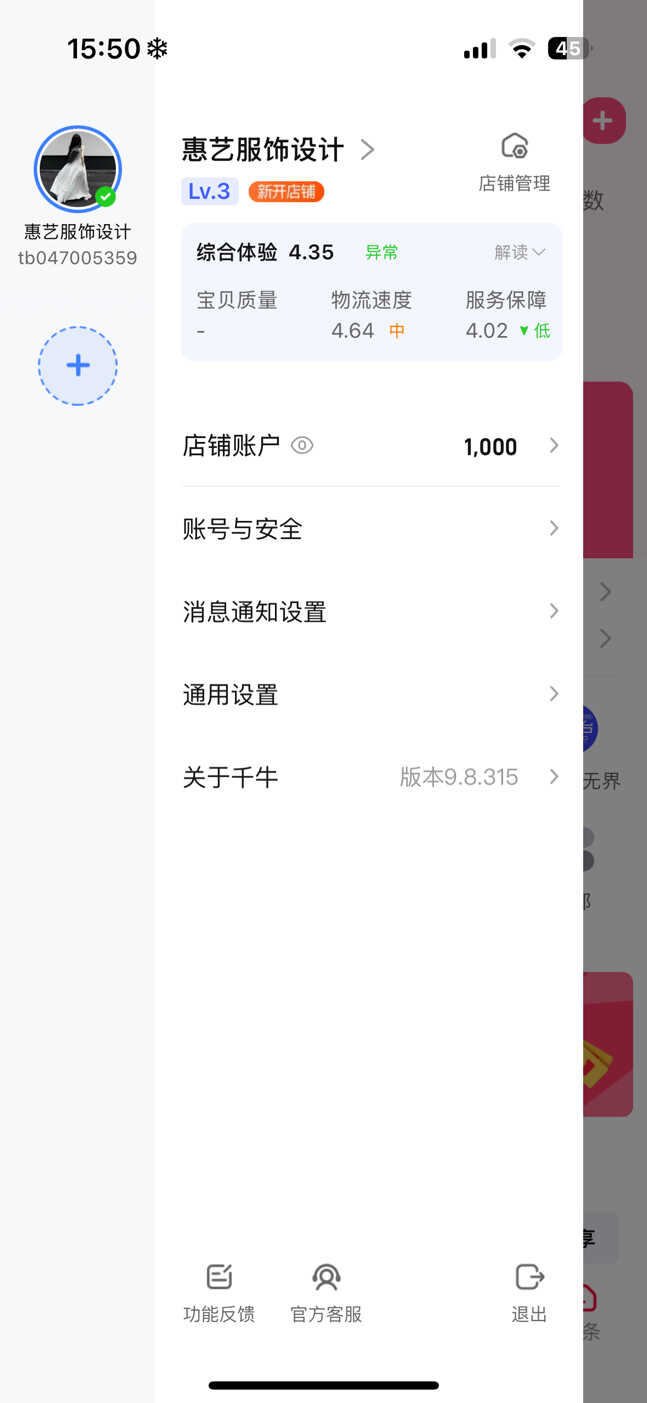Tap 功能反馈 feedback button
This screenshot has width=647, height=1403.
click(219, 1293)
